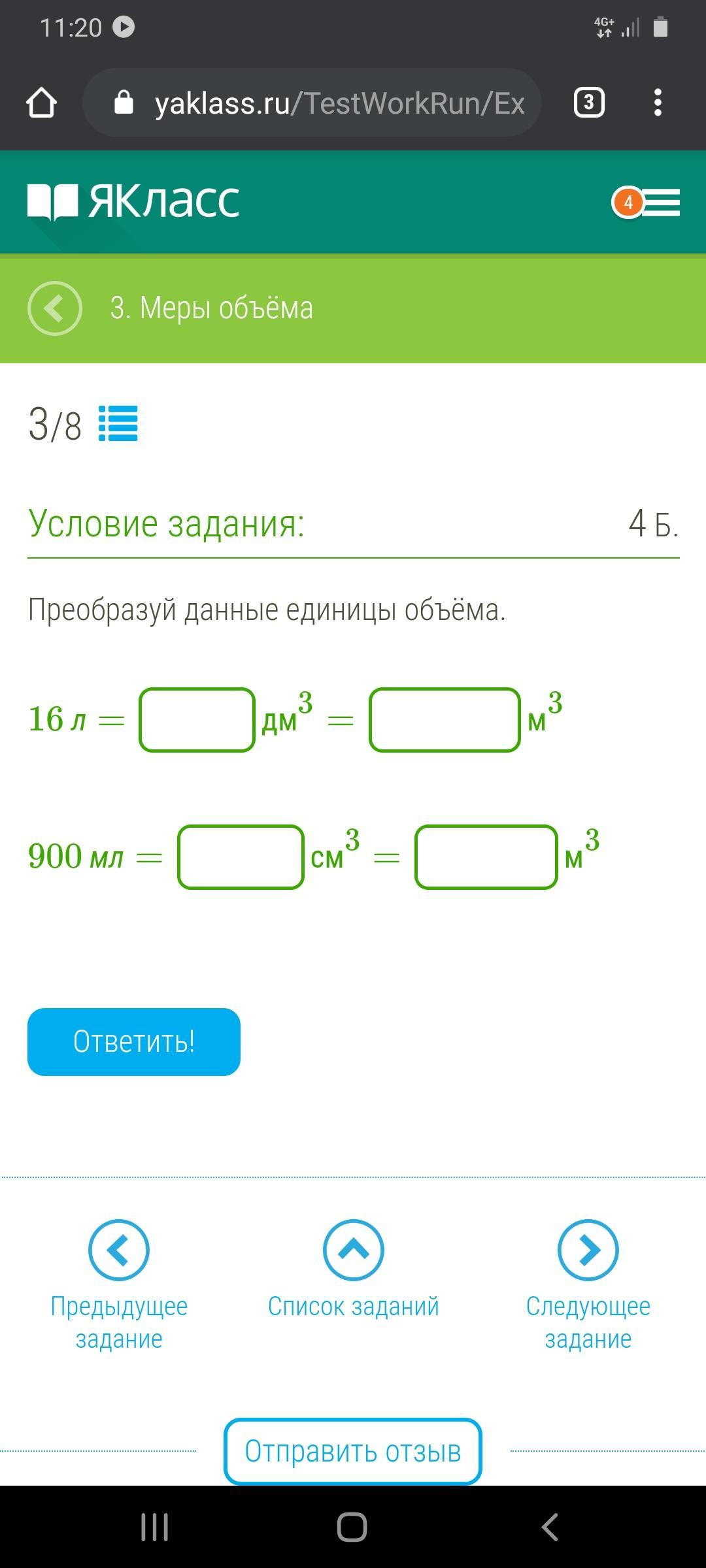Open the browser home page

pyautogui.click(x=41, y=103)
